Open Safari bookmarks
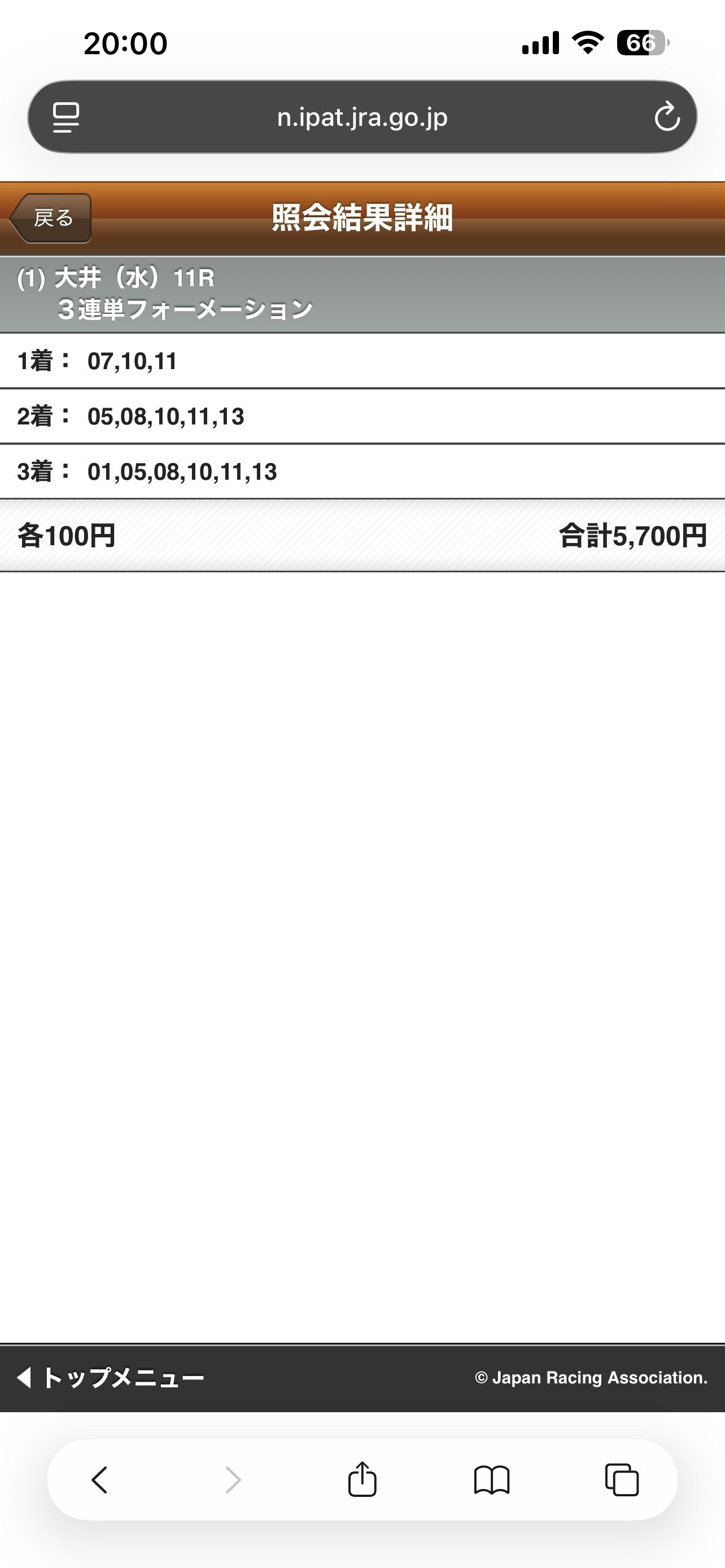Image resolution: width=725 pixels, height=1568 pixels. [x=492, y=1480]
